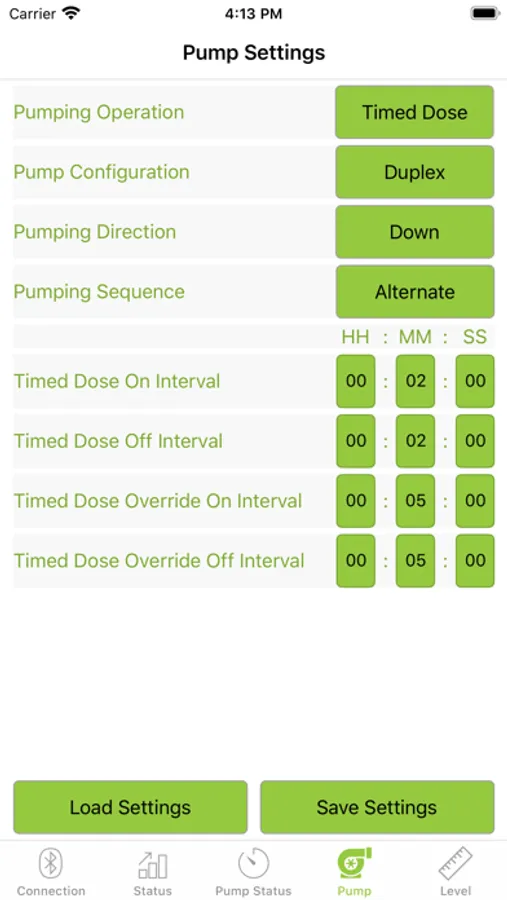Edit seconds of Timed Dose Override Off Interval
The width and height of the screenshot is (507, 900).
coord(475,561)
